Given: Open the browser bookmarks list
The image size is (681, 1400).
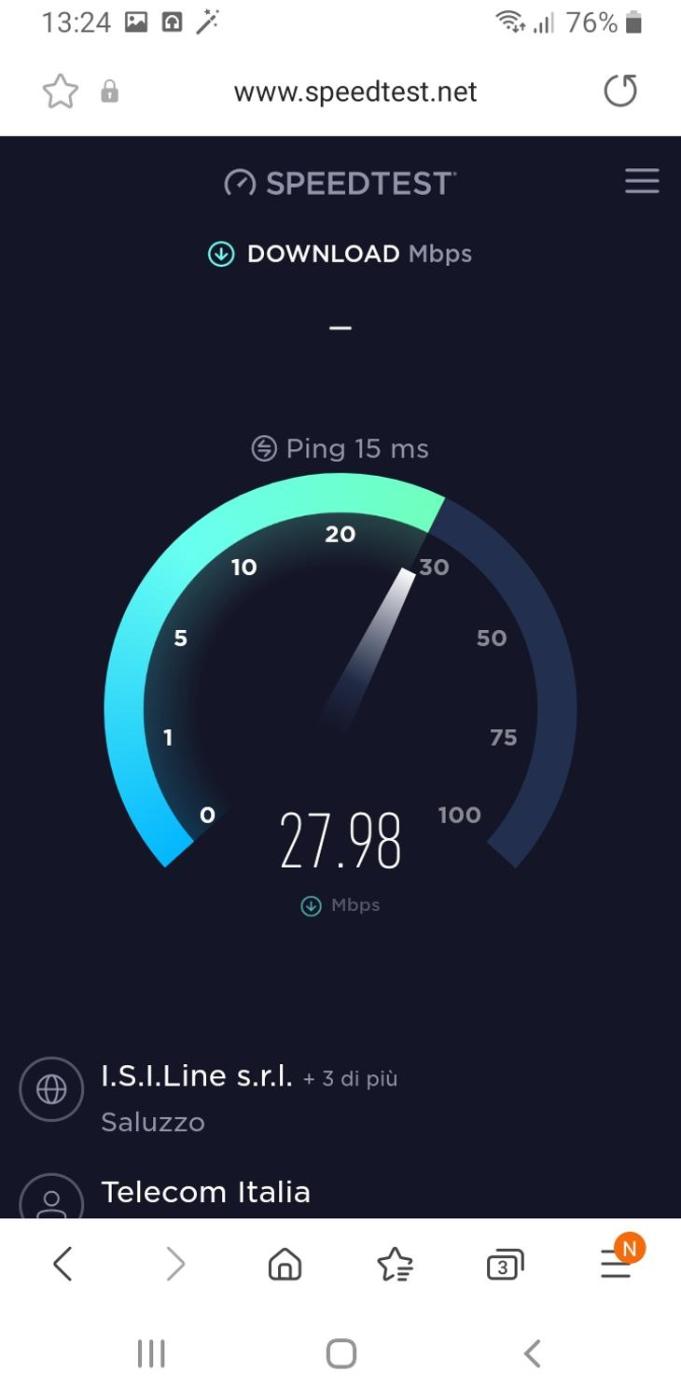Looking at the screenshot, I should [395, 1265].
